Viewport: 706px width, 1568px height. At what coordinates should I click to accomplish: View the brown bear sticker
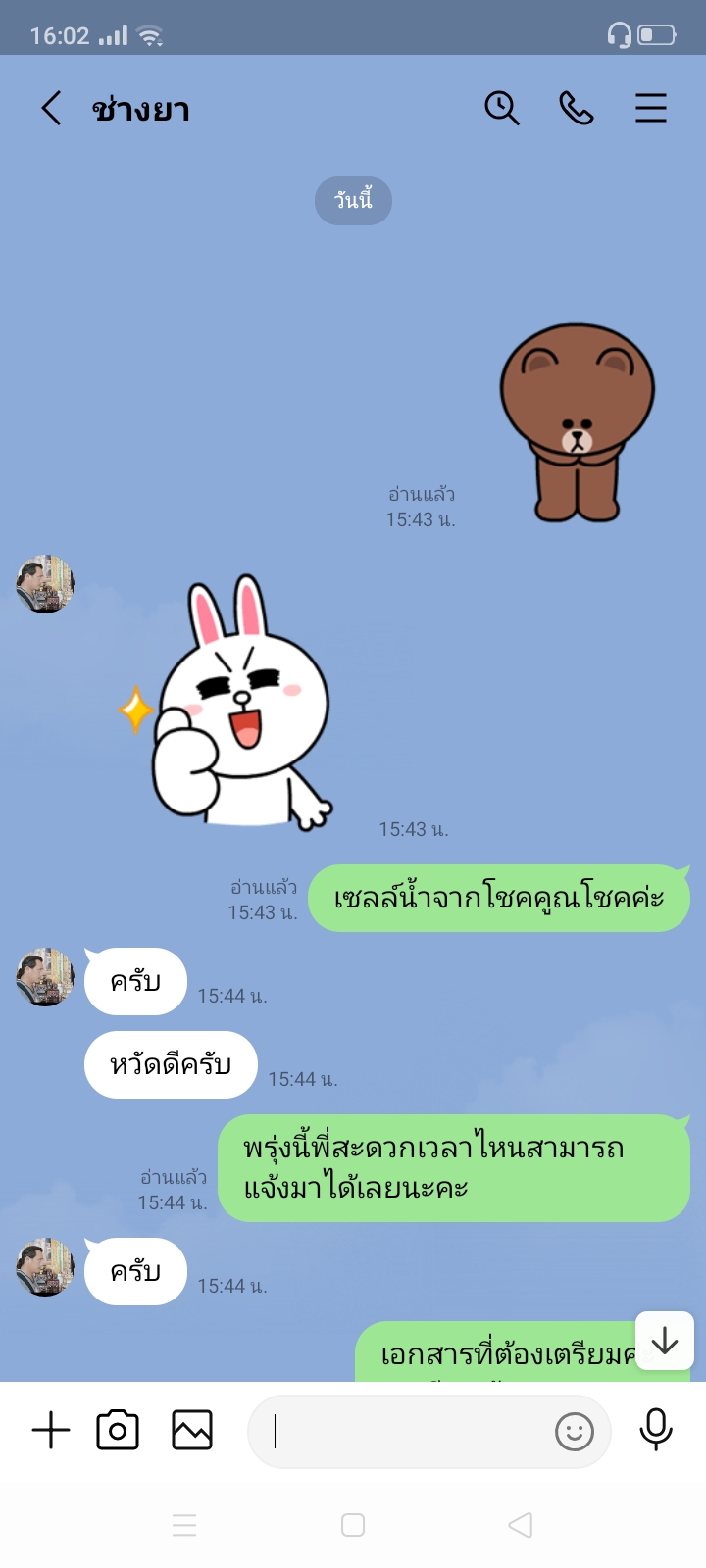click(577, 422)
